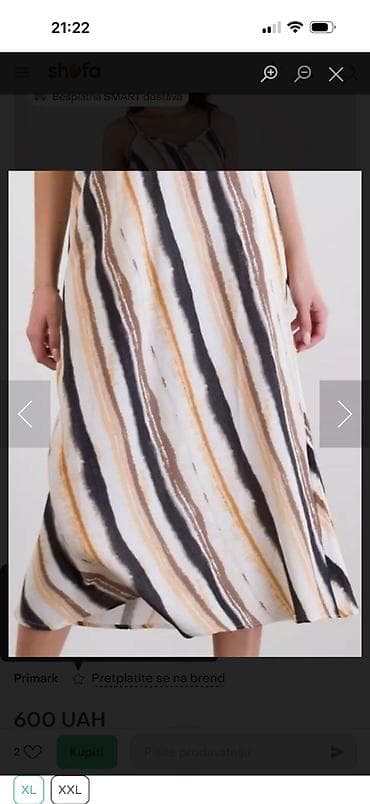Zoom in on the dress photo
The height and width of the screenshot is (804, 370).
(269, 74)
